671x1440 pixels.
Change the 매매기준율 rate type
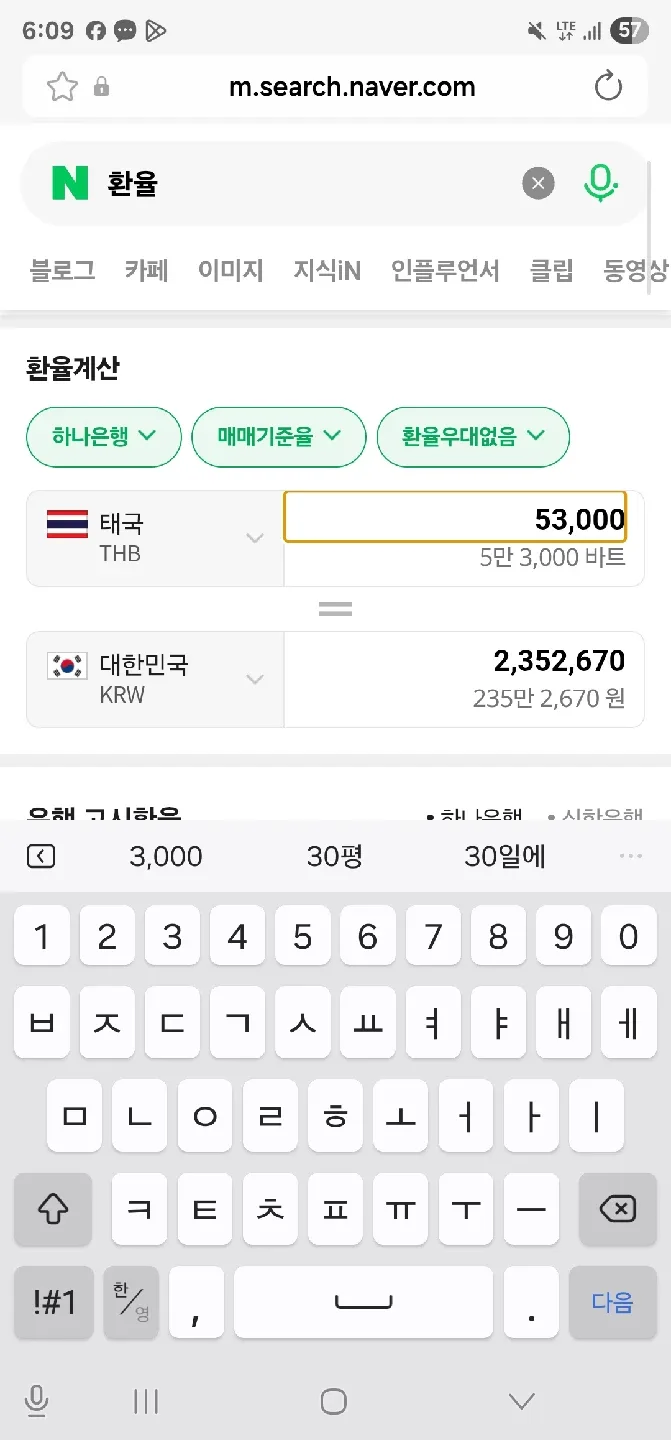click(x=278, y=436)
